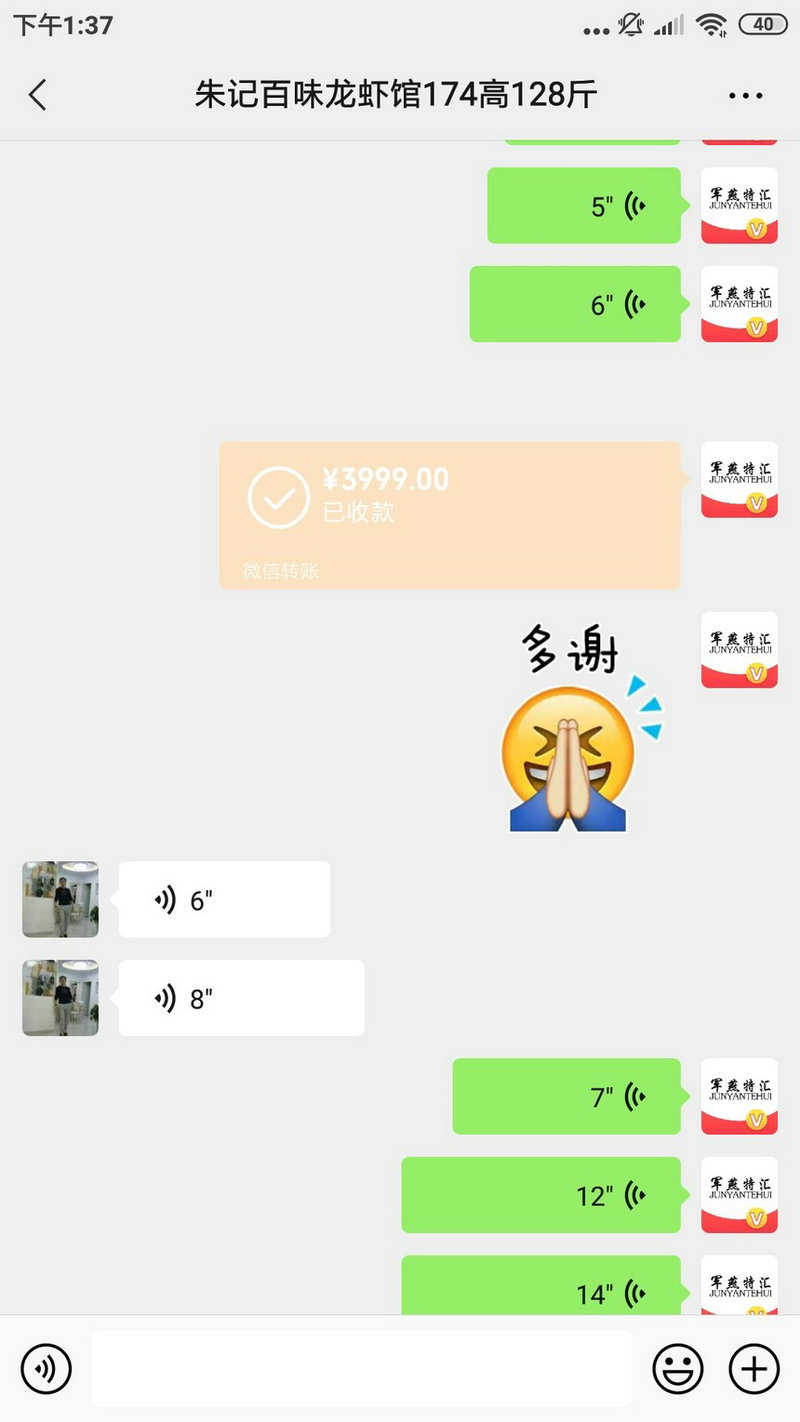Open the plus attachments panel
Viewport: 800px width, 1422px height.
(753, 1368)
